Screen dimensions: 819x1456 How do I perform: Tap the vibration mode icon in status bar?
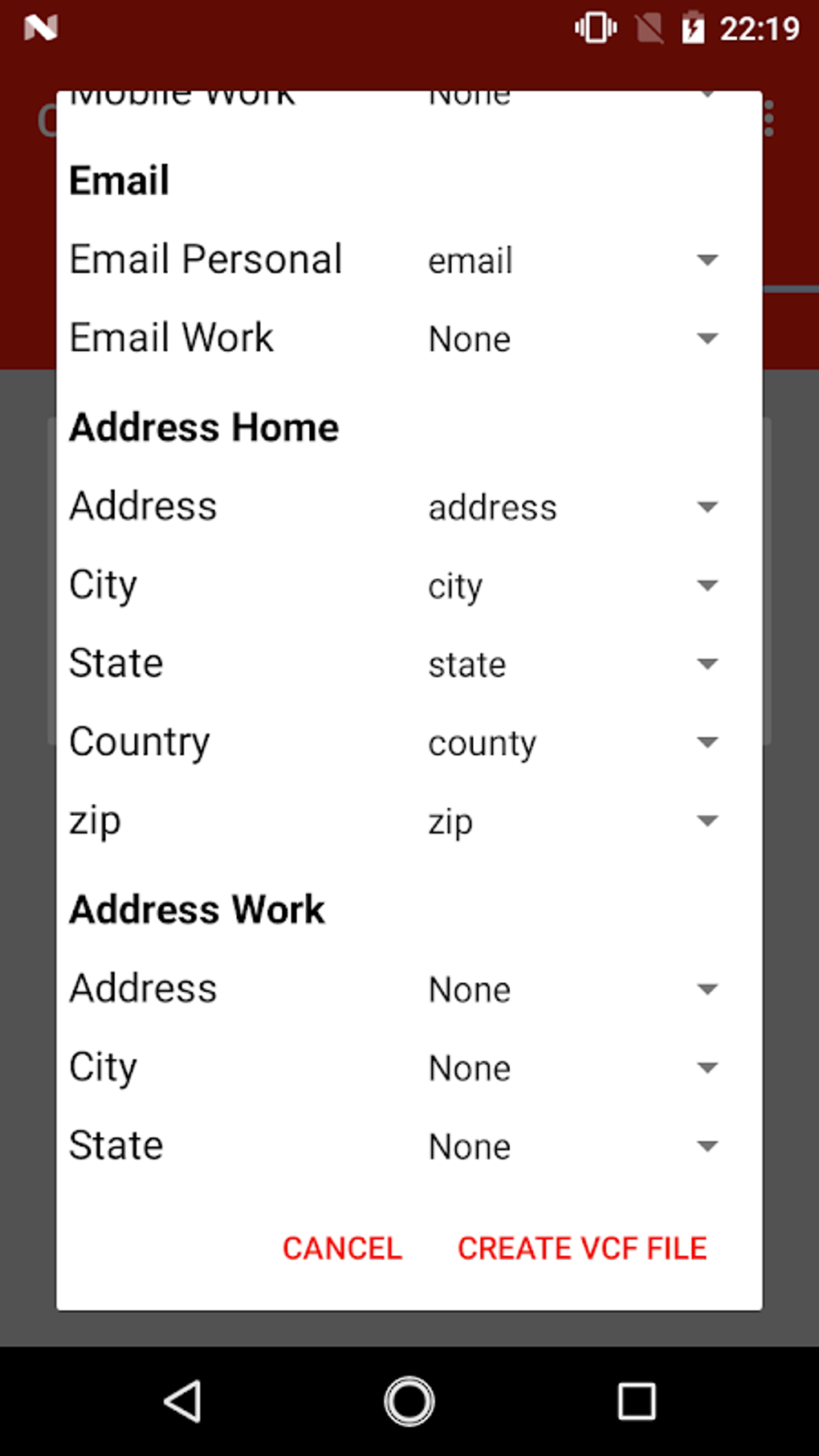coord(595,27)
